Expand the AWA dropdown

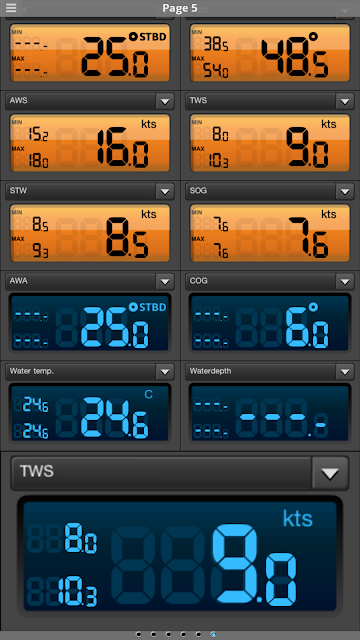165,282
